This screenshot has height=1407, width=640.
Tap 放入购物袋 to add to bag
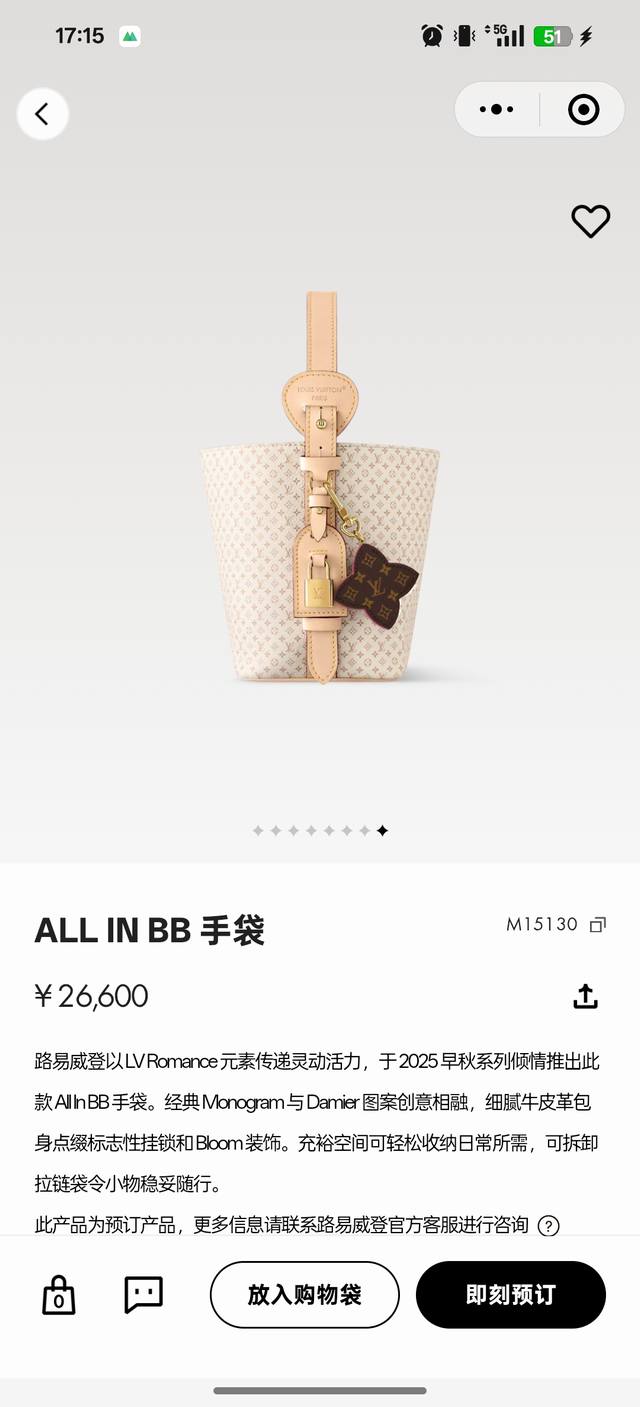coord(304,1295)
